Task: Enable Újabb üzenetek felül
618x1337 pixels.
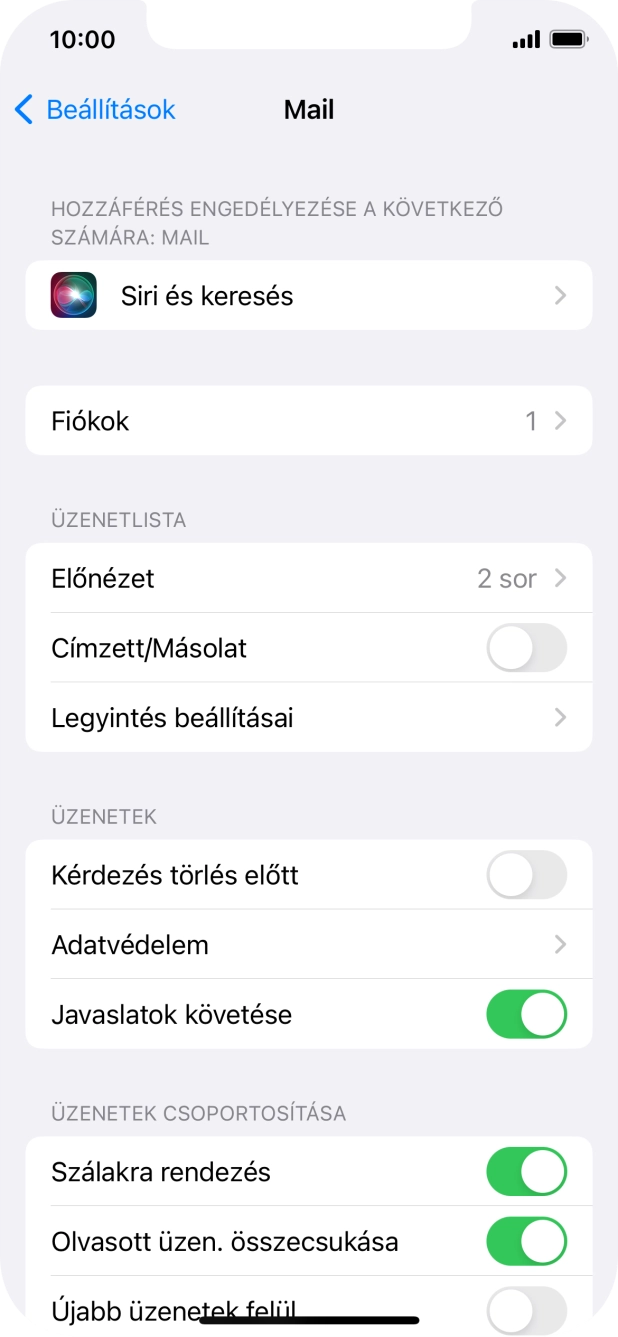Action: [x=526, y=1308]
